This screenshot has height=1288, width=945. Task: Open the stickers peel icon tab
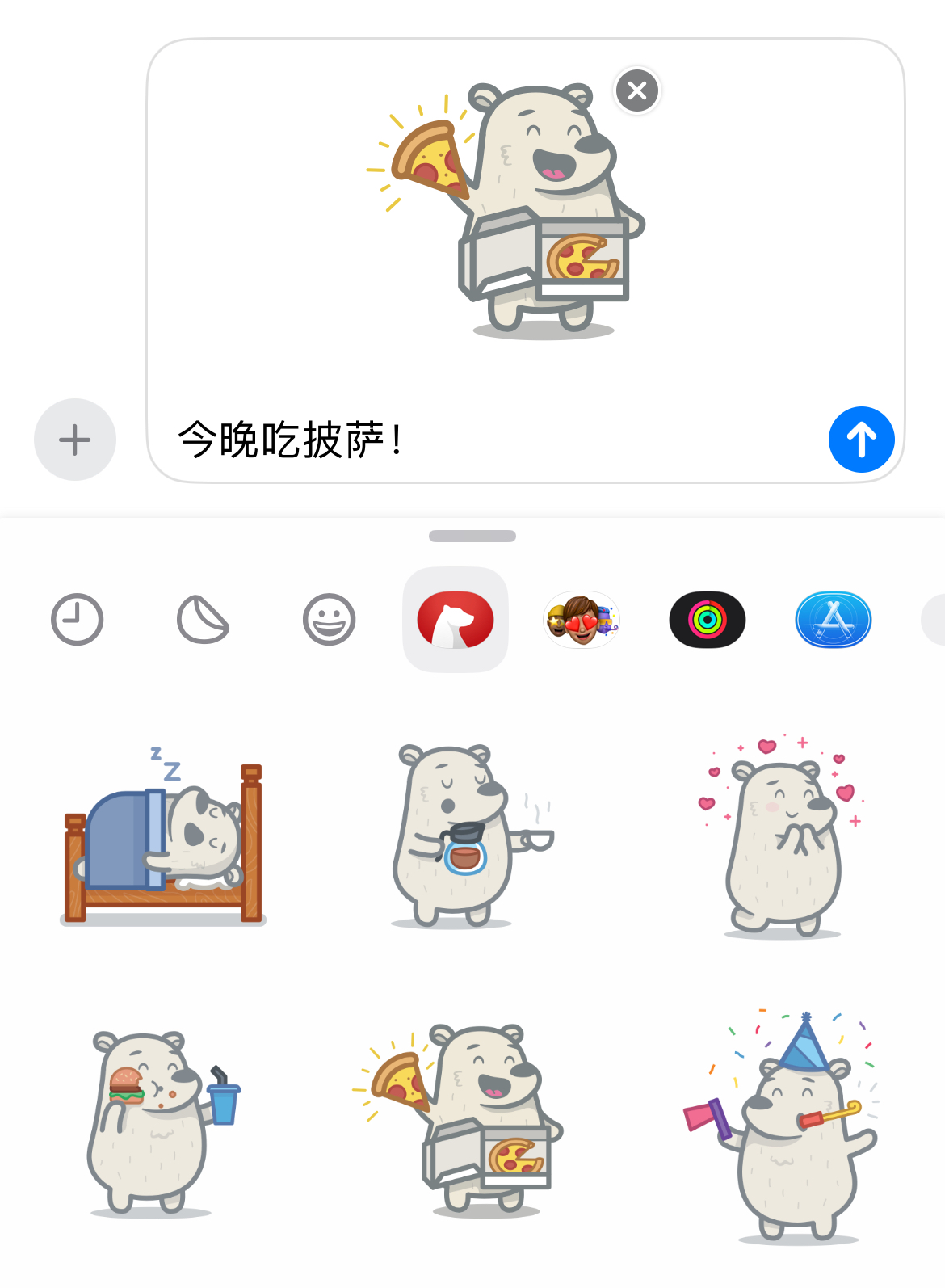point(203,620)
